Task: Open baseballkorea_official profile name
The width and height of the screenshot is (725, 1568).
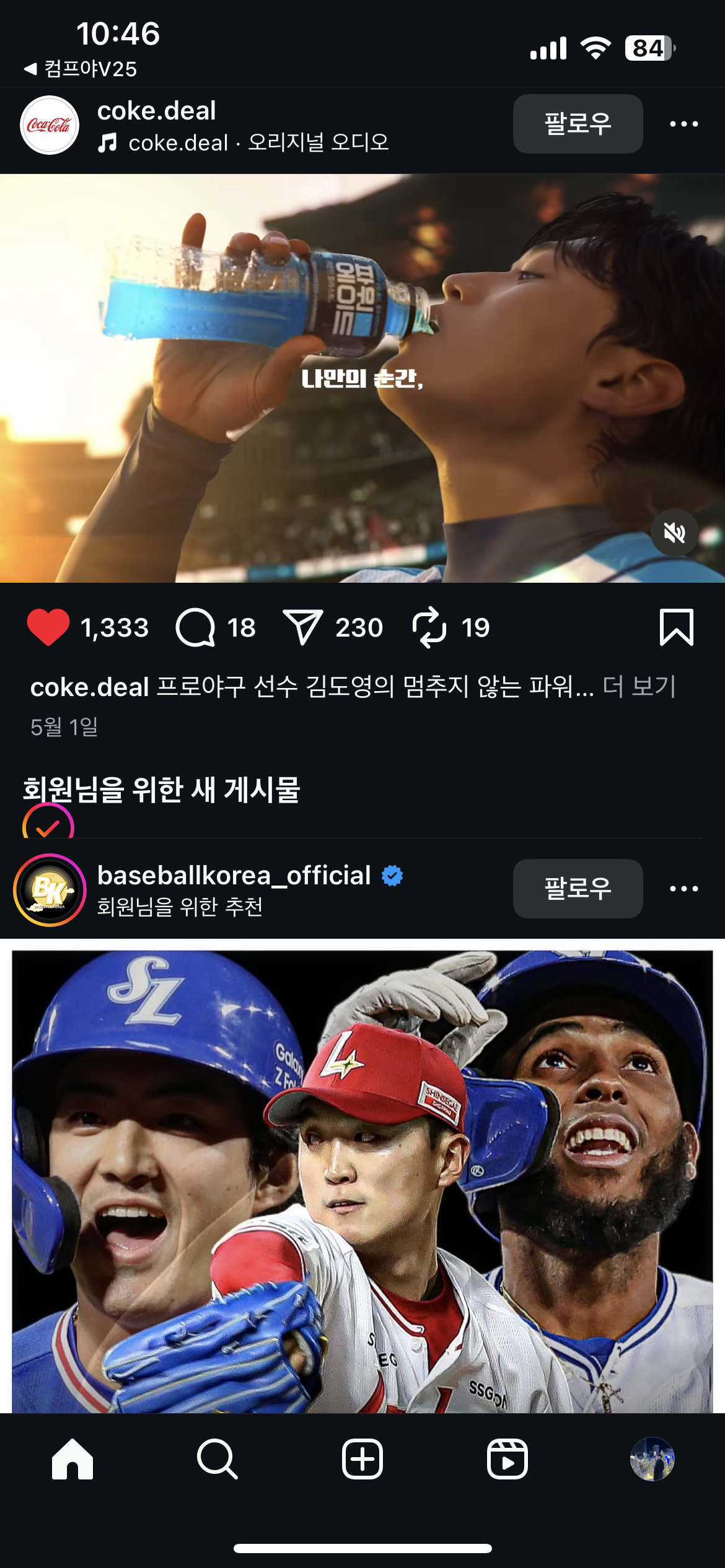Action: click(234, 876)
